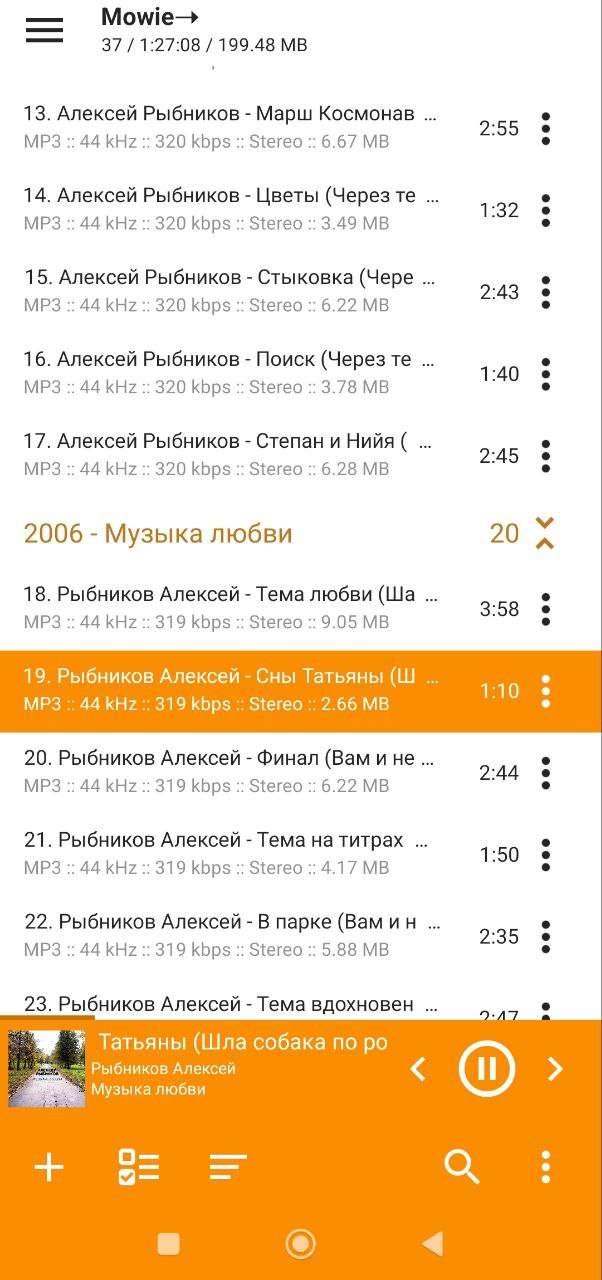Tap the system back button

click(432, 1243)
